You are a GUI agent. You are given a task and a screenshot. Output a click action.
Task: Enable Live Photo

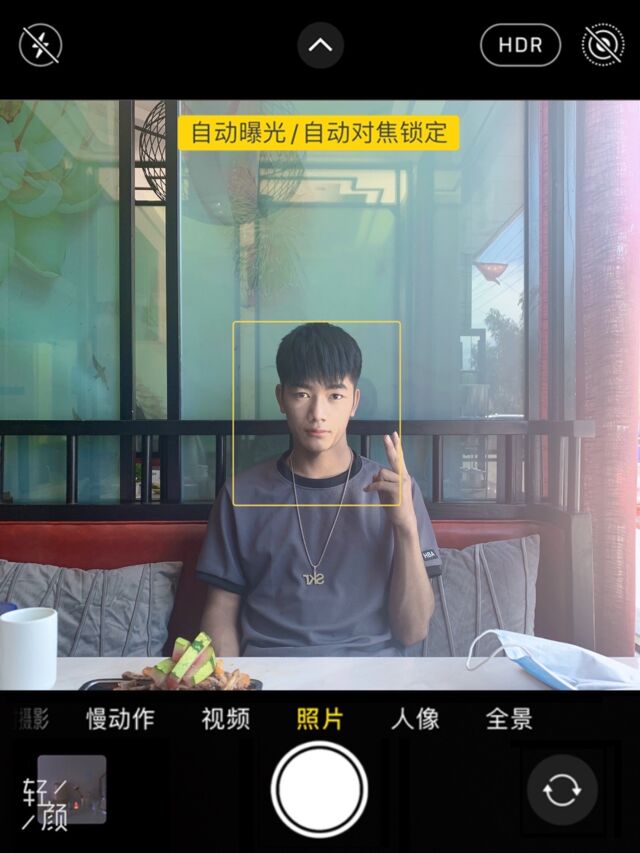click(602, 45)
